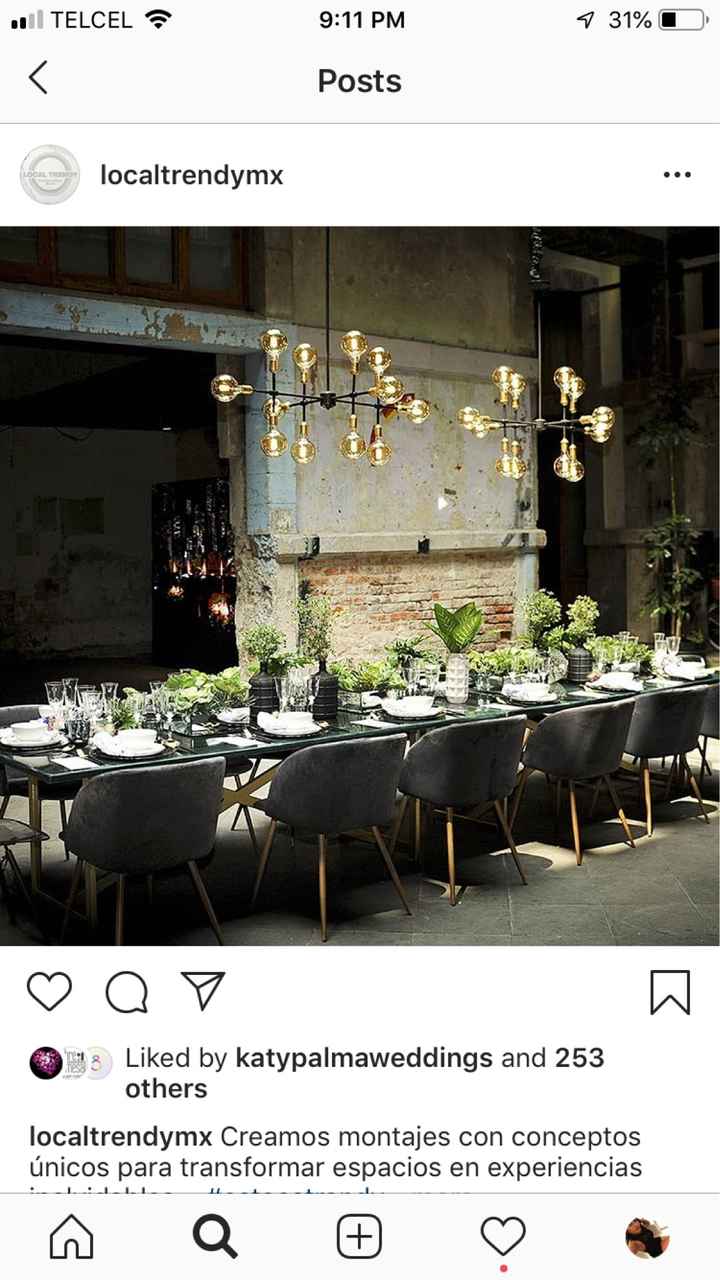The width and height of the screenshot is (720, 1280).
Task: Create a new post with the plus tab
Action: 359,1238
